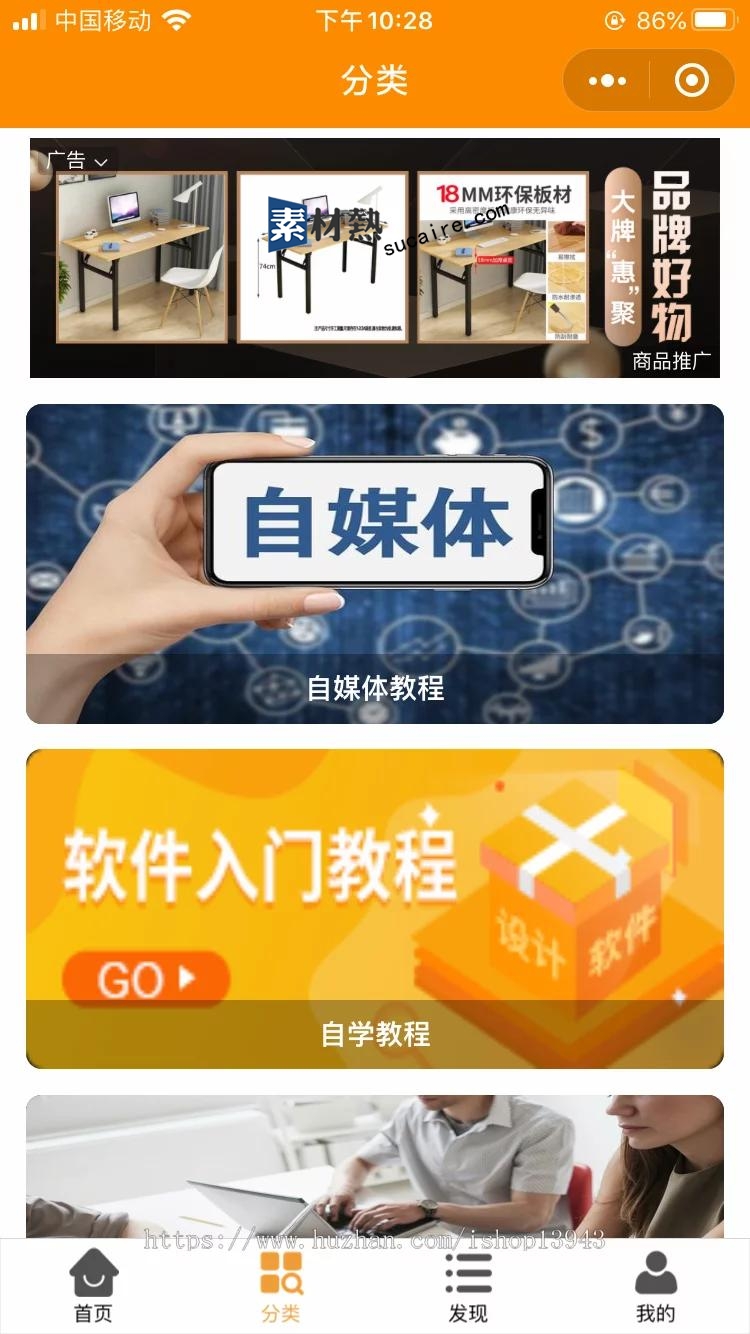Viewport: 750px width, 1334px height.
Task: Switch to the 首页 tab
Action: (94, 1286)
